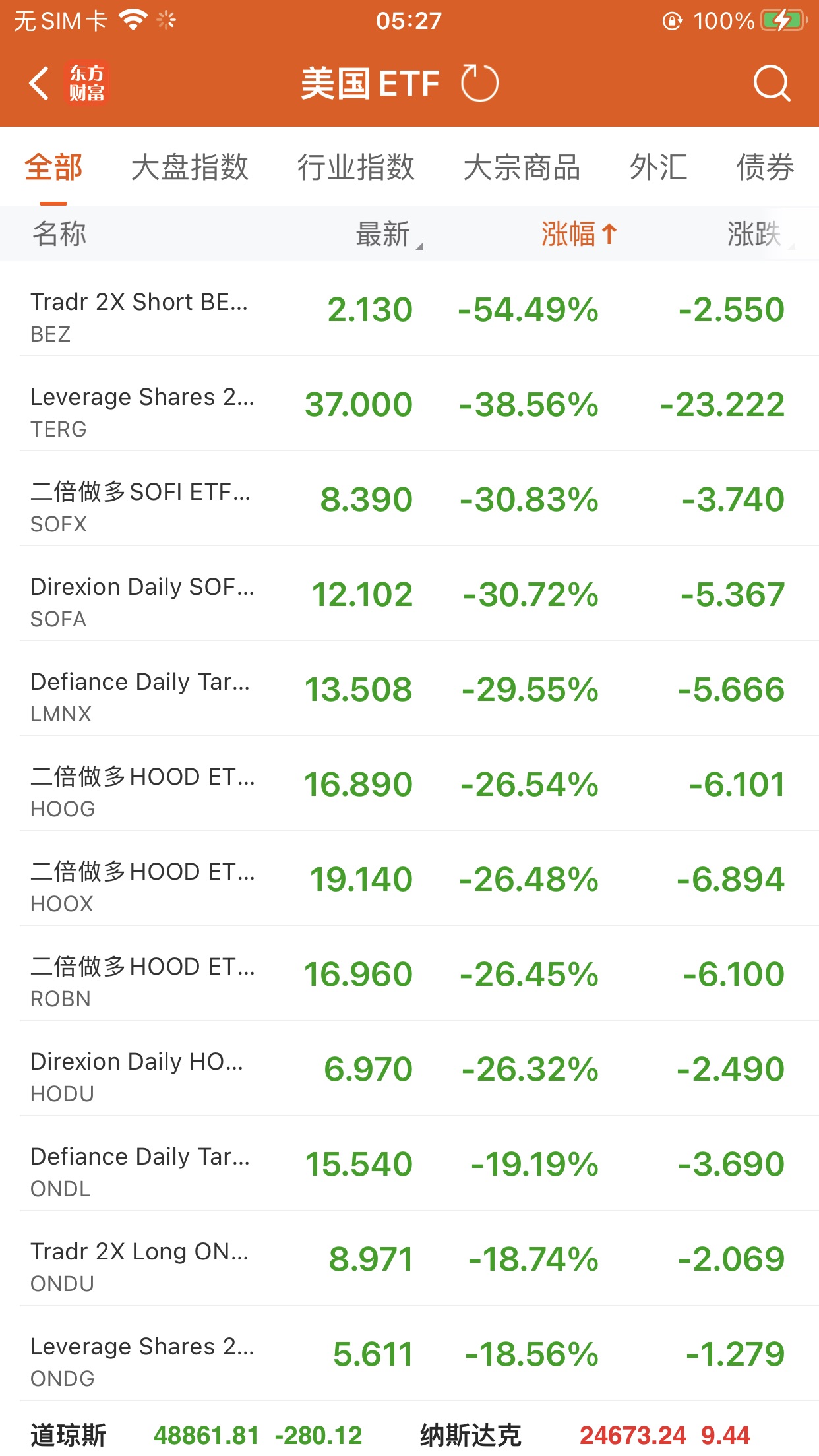Screen dimensions: 819x1456
Task: Open search with the magnifier icon
Action: pos(771,84)
